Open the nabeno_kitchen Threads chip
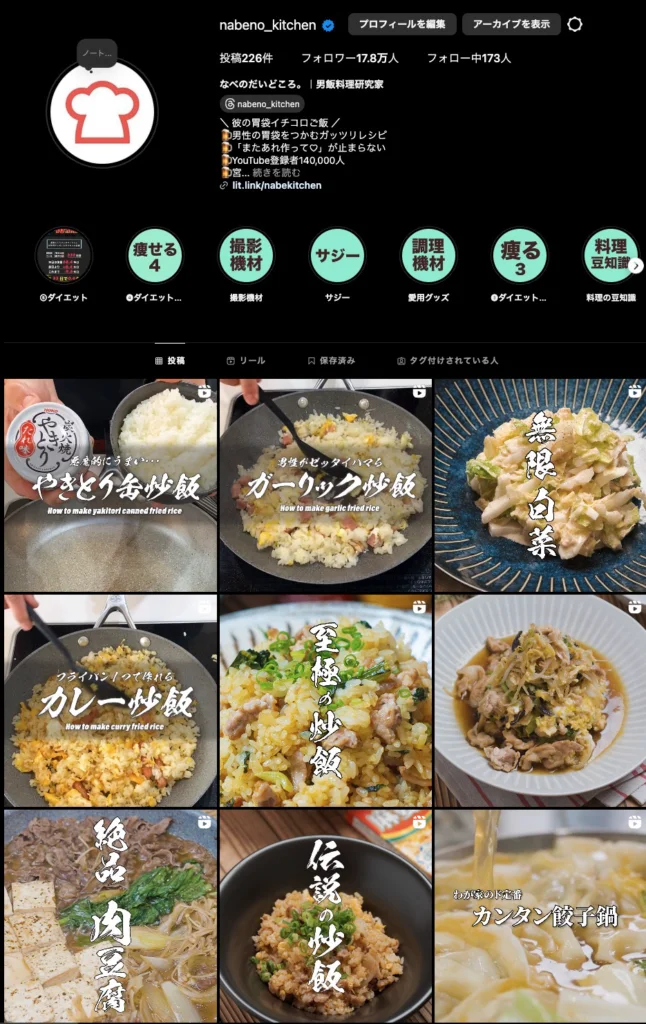 click(262, 103)
